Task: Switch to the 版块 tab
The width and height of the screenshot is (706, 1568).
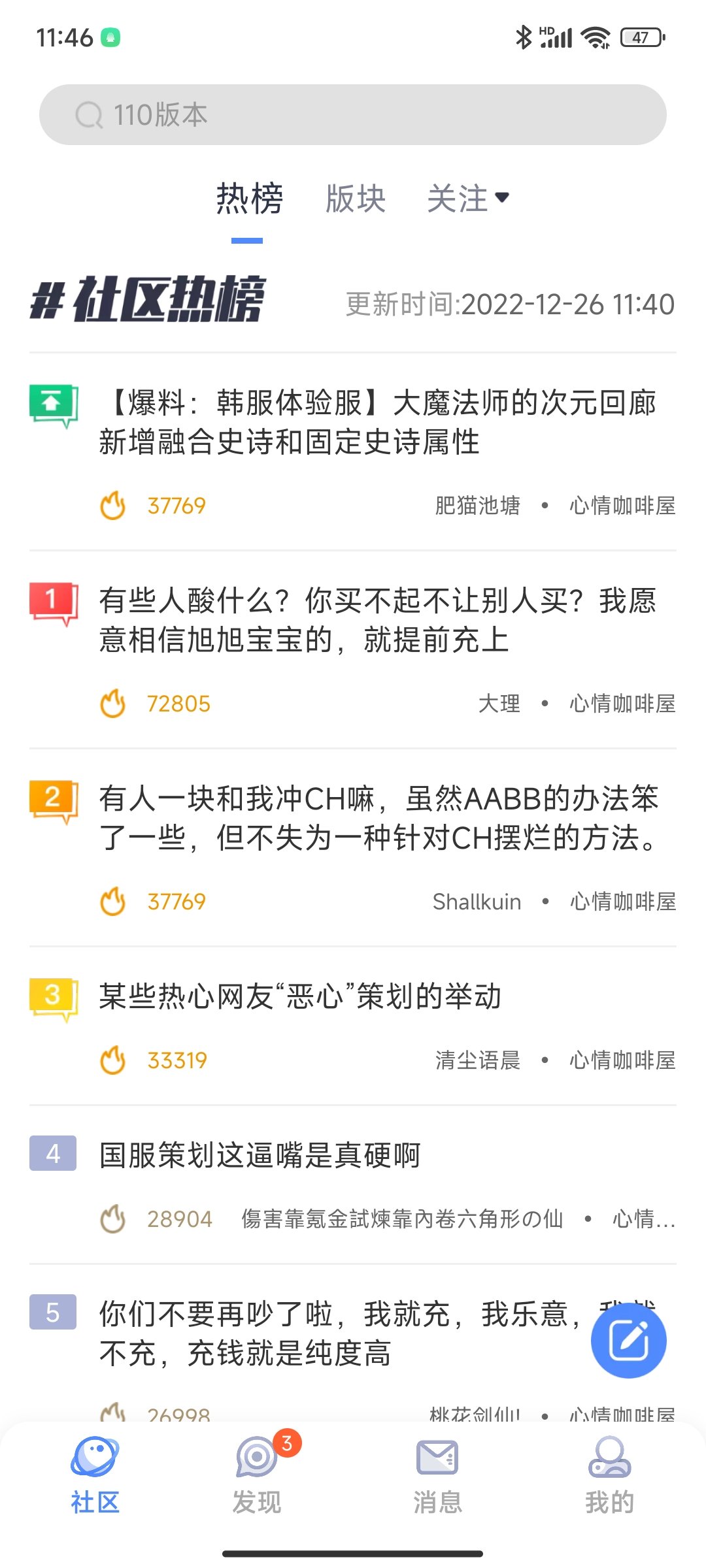Action: 356,199
